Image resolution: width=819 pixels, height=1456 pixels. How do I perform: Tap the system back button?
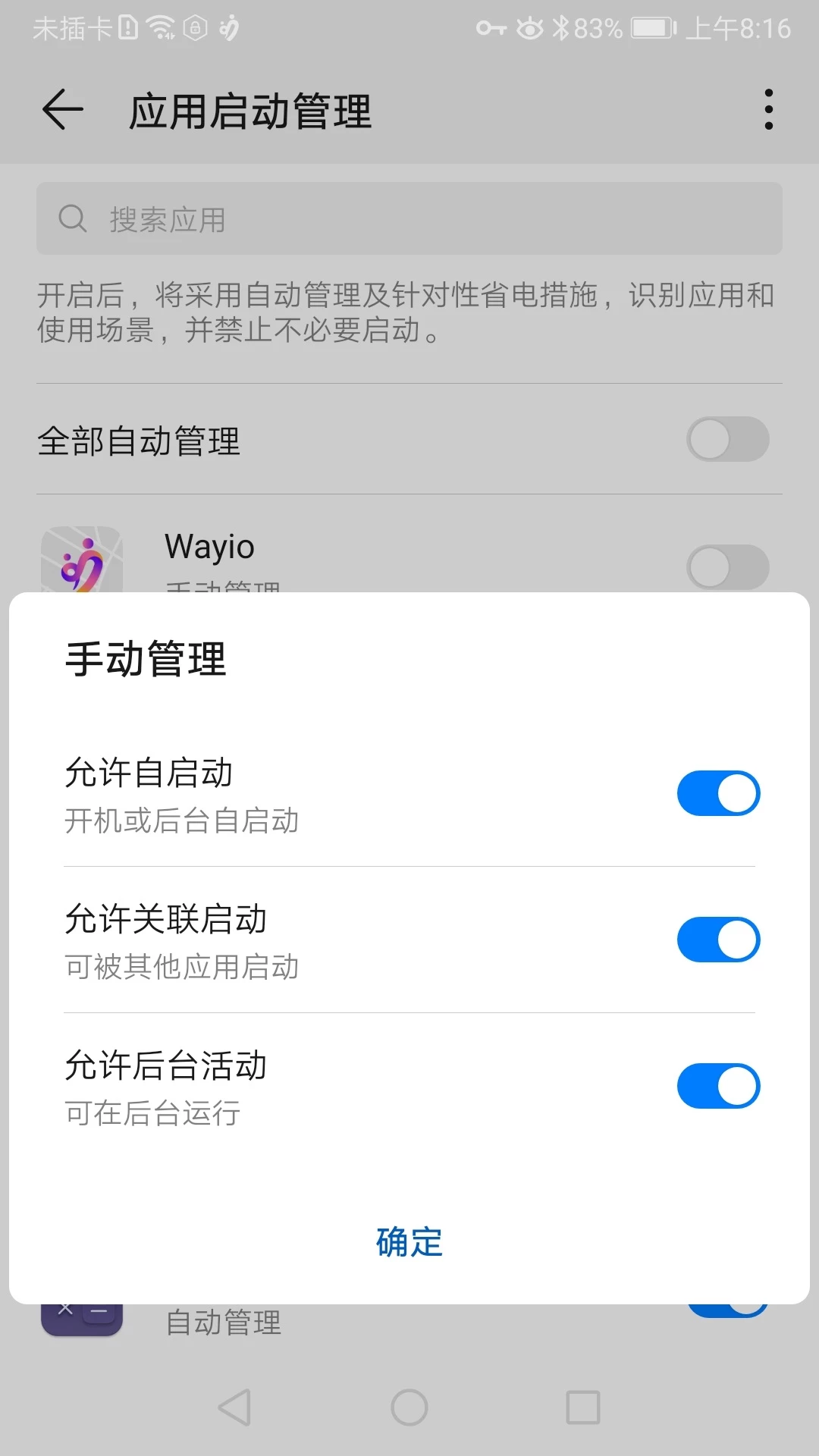click(234, 1407)
